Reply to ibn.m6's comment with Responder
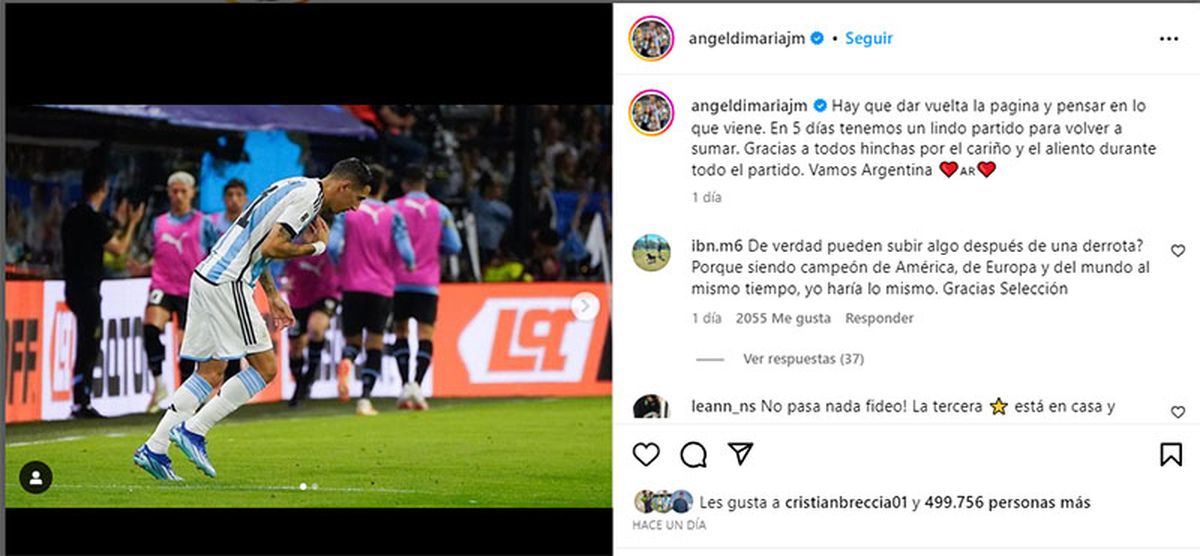This screenshot has height=556, width=1200. [x=879, y=318]
